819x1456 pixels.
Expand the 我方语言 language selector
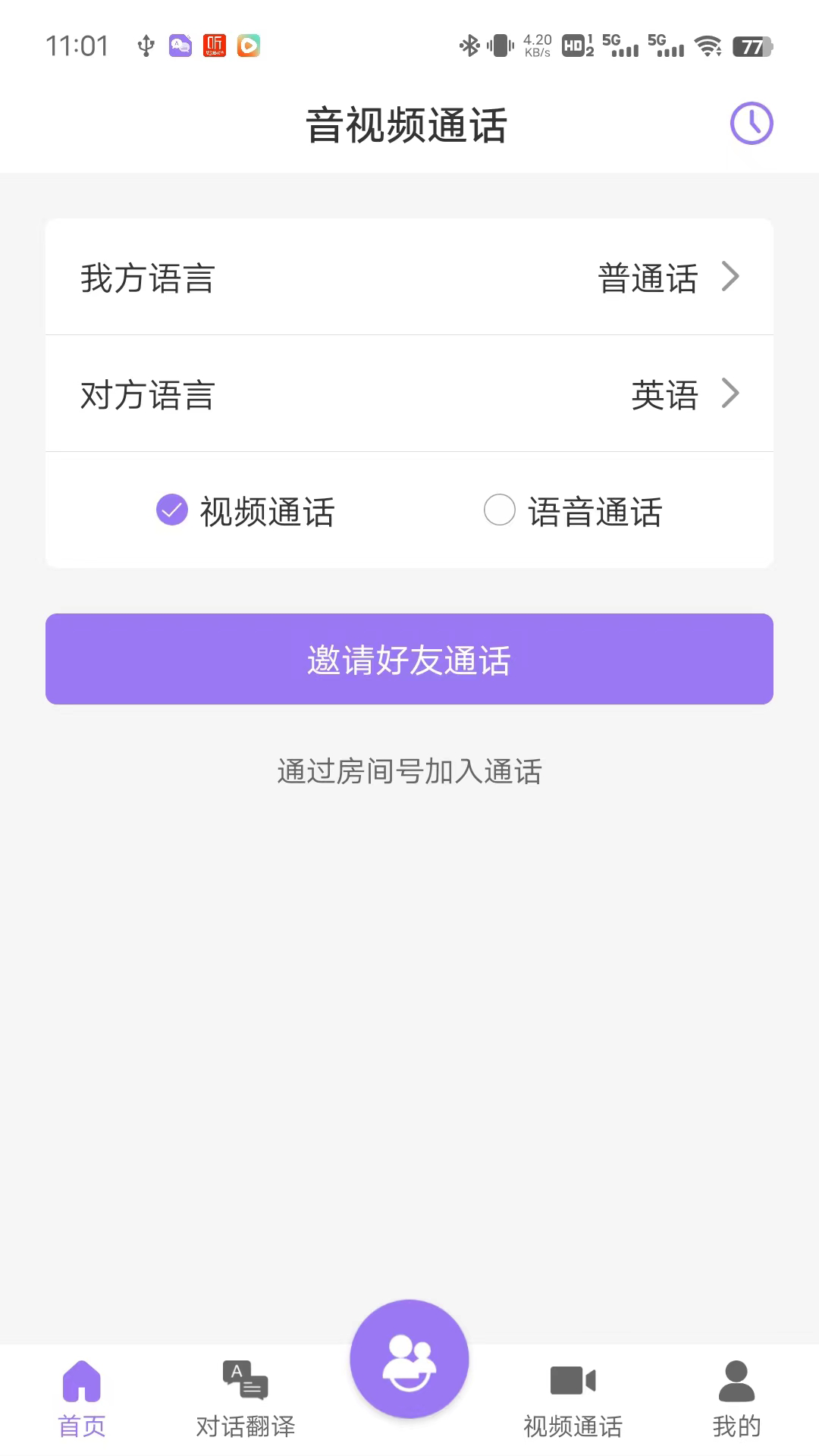tap(409, 277)
